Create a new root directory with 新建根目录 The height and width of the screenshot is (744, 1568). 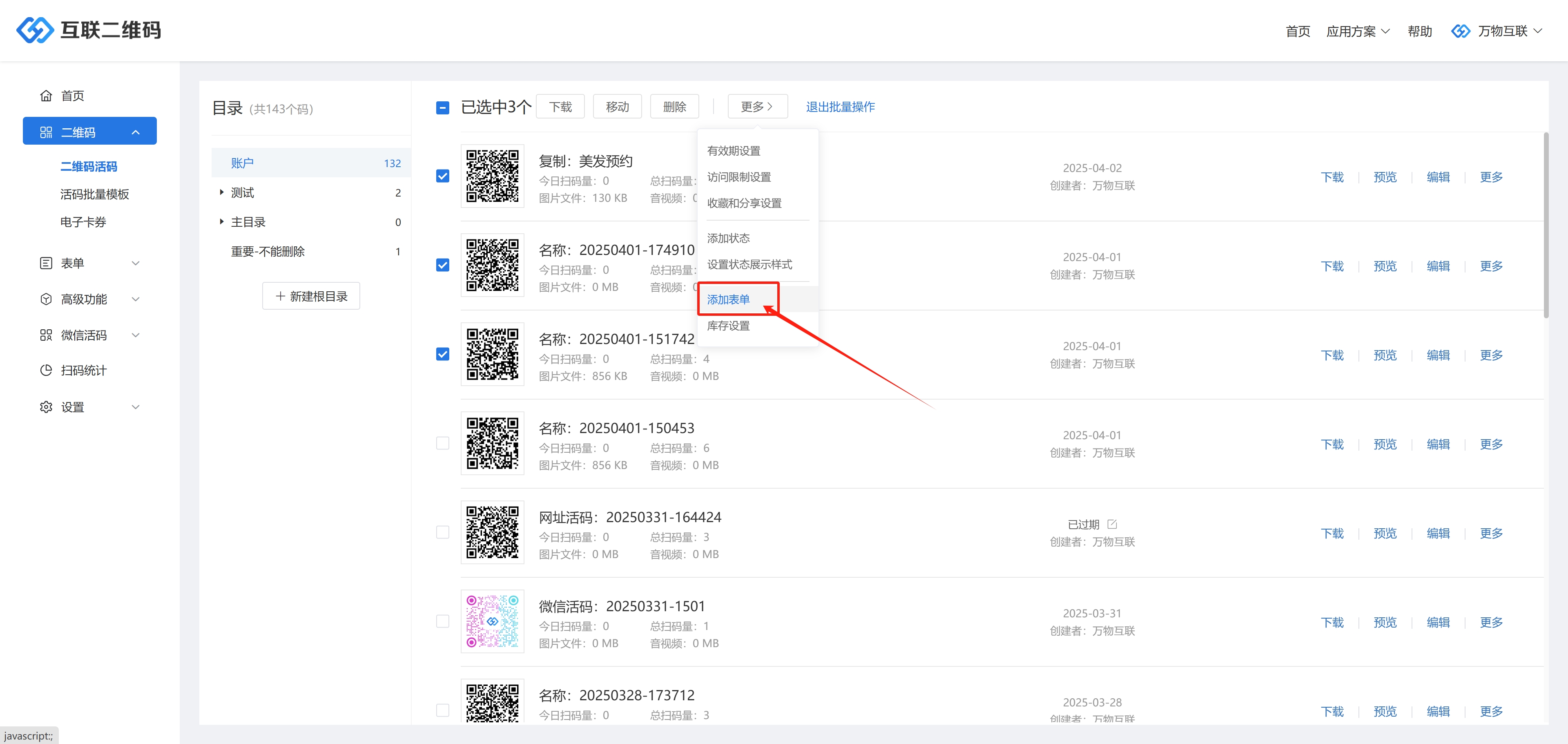(x=311, y=296)
